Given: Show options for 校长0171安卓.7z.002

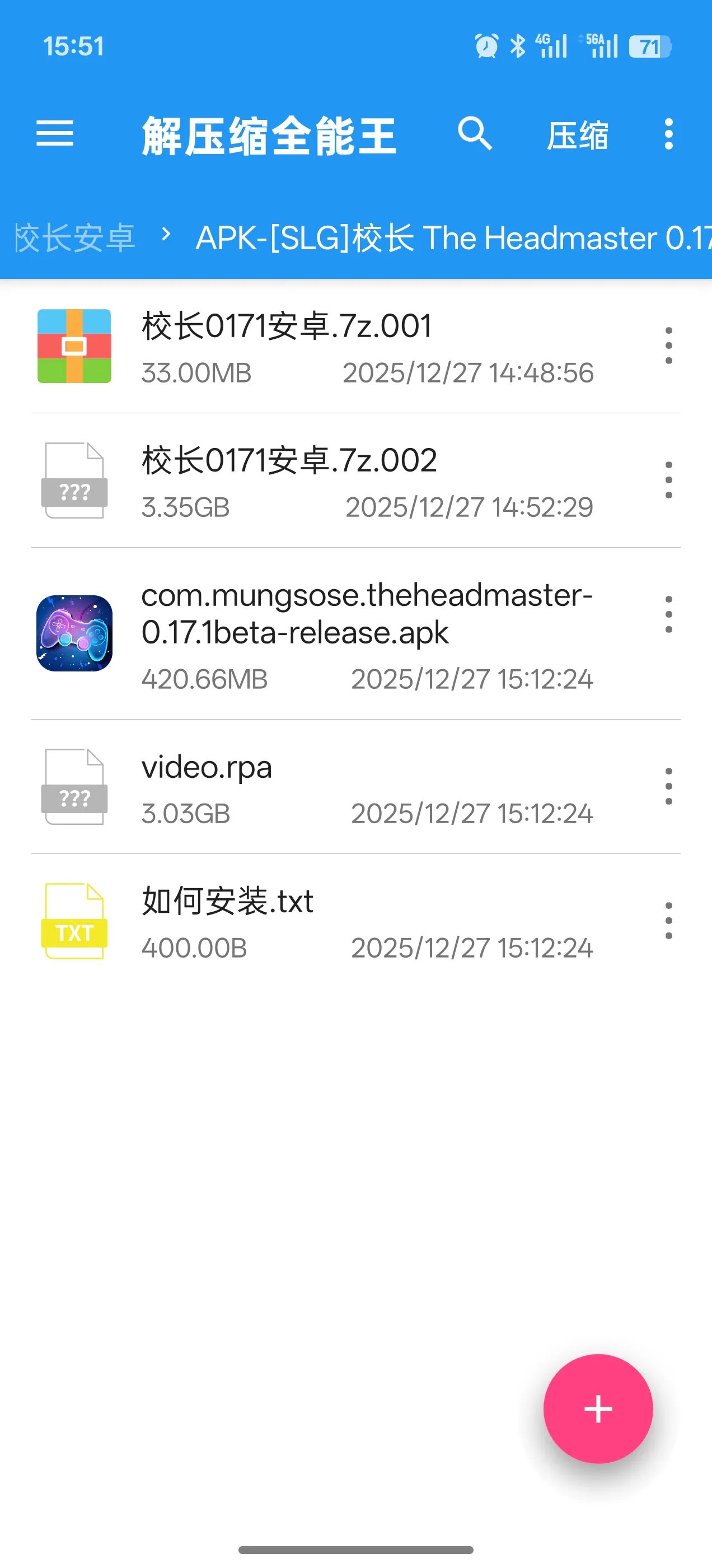Looking at the screenshot, I should pyautogui.click(x=669, y=480).
